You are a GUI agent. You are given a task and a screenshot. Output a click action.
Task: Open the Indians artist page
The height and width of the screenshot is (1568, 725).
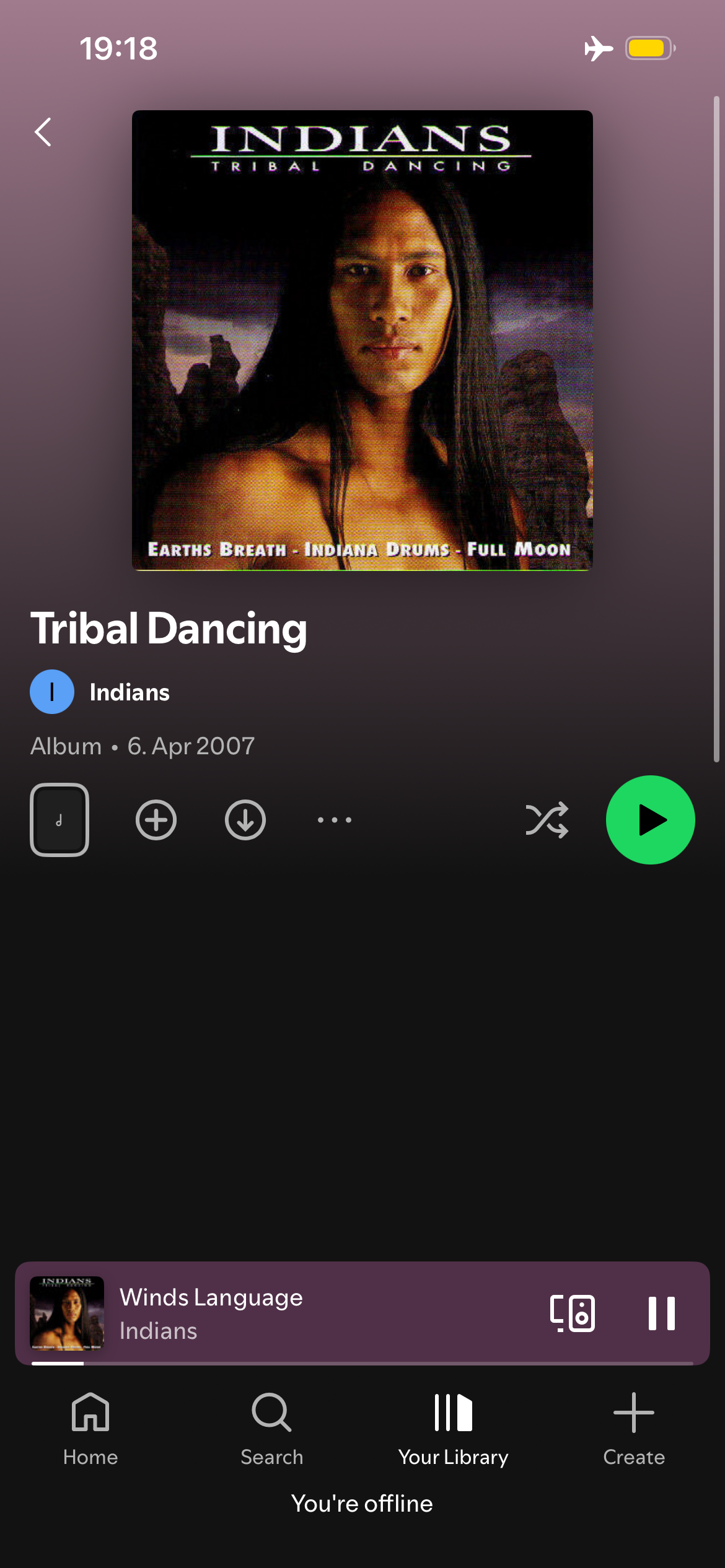coord(129,692)
